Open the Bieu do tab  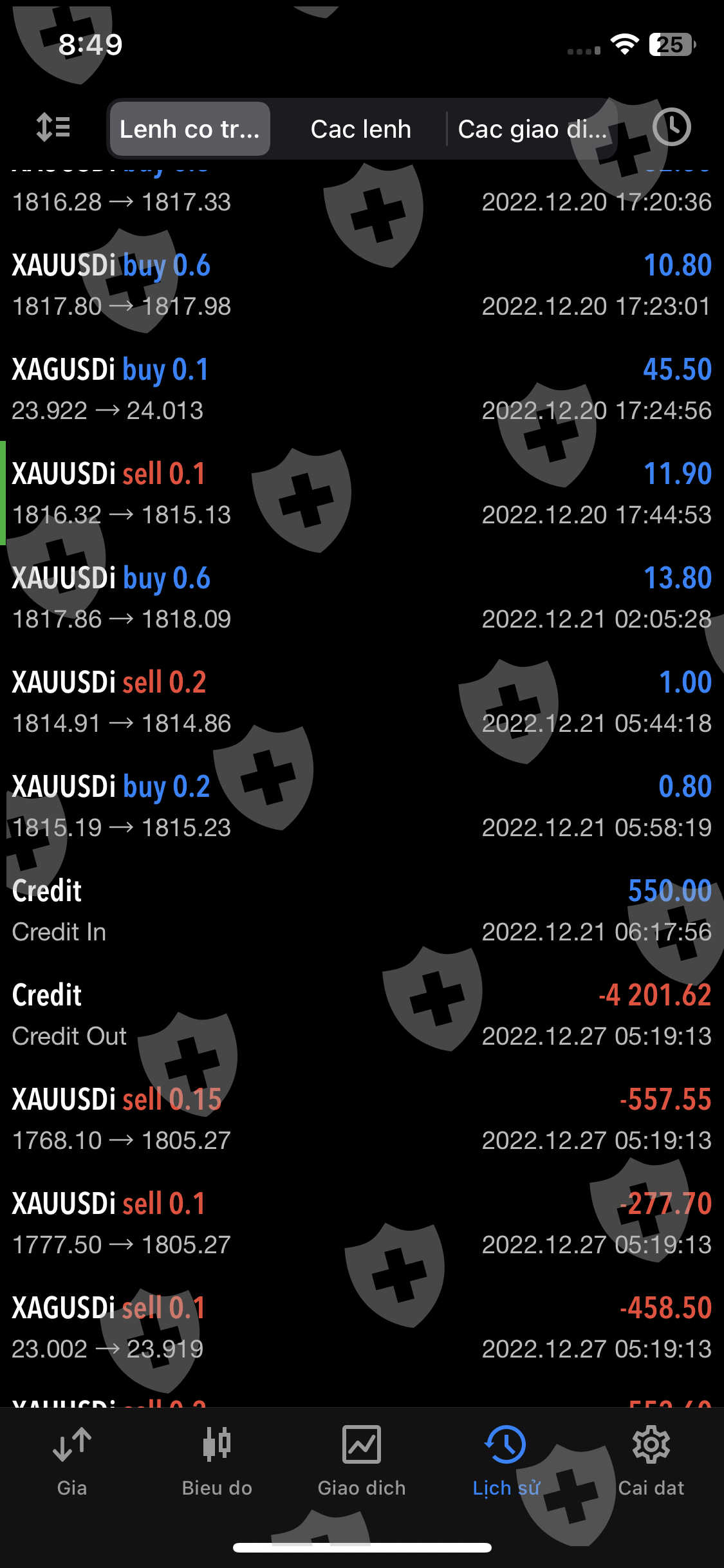[217, 1461]
